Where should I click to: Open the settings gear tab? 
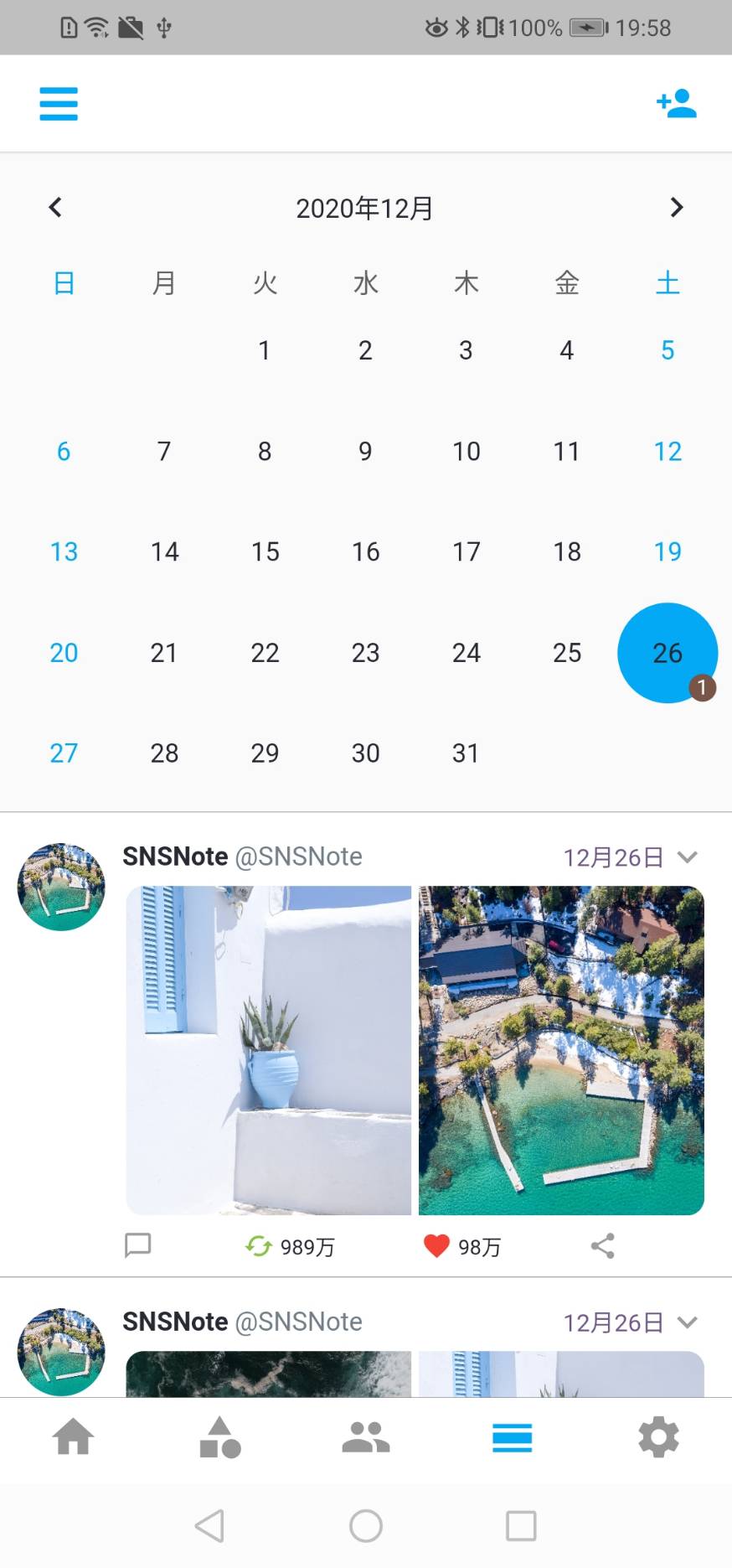(x=658, y=1436)
